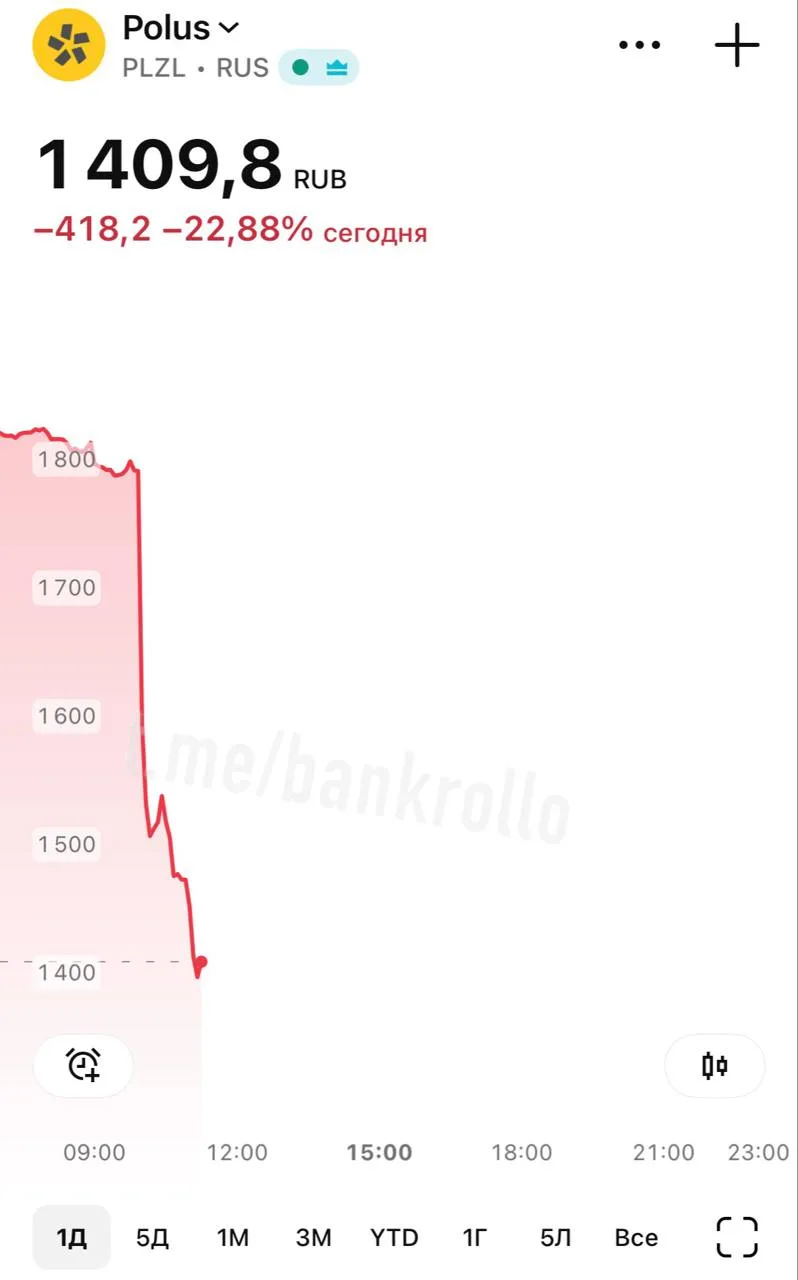Add Polus with the plus icon
Viewport: 798px width, 1280px height.
pyautogui.click(x=737, y=45)
